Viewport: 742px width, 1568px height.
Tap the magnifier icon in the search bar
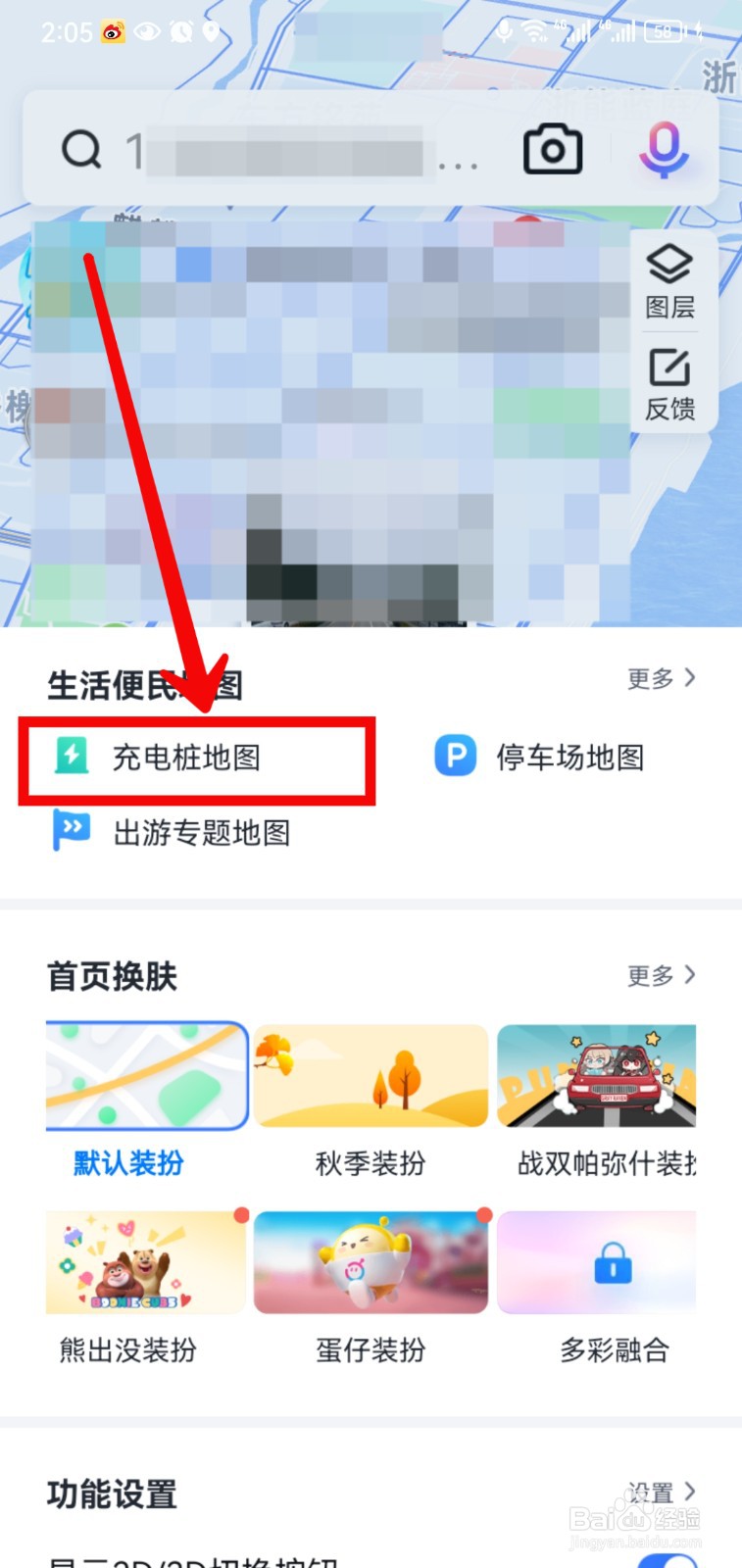coord(83,149)
